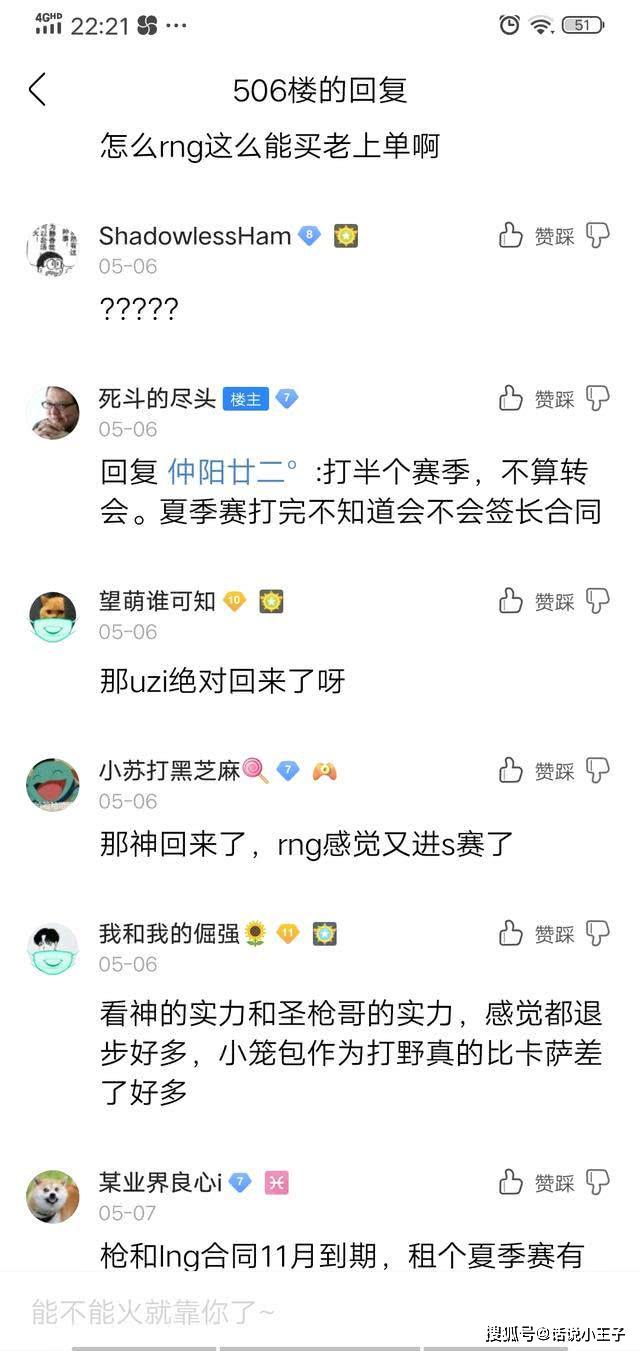Like 我和我的倔强's comment
Screen dimensions: 640x1351
[x=511, y=934]
